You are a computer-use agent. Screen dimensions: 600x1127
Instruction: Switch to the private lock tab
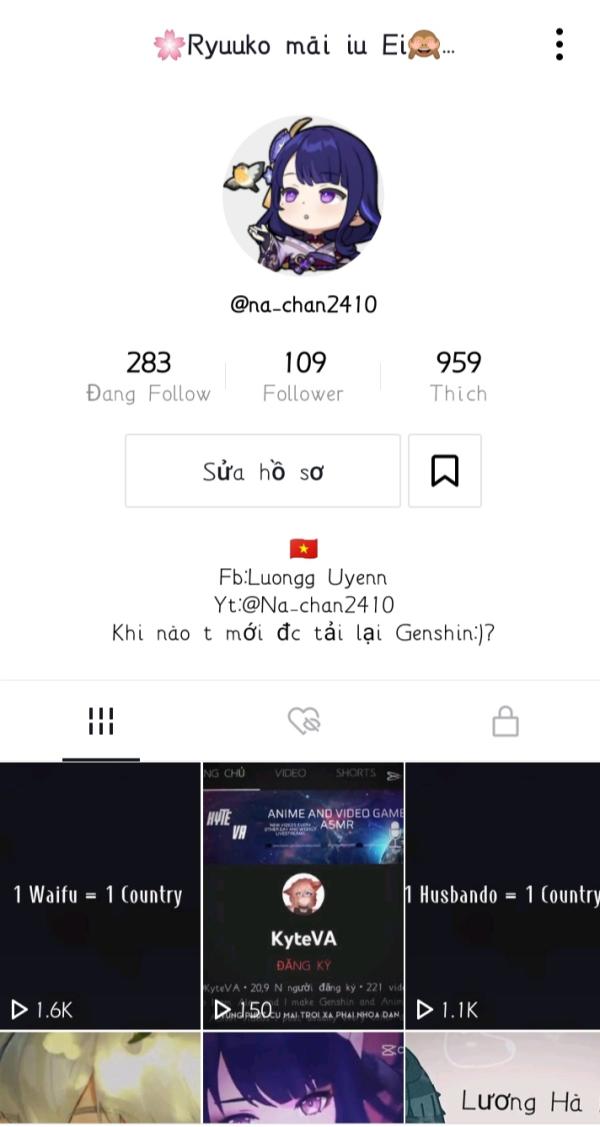(505, 721)
